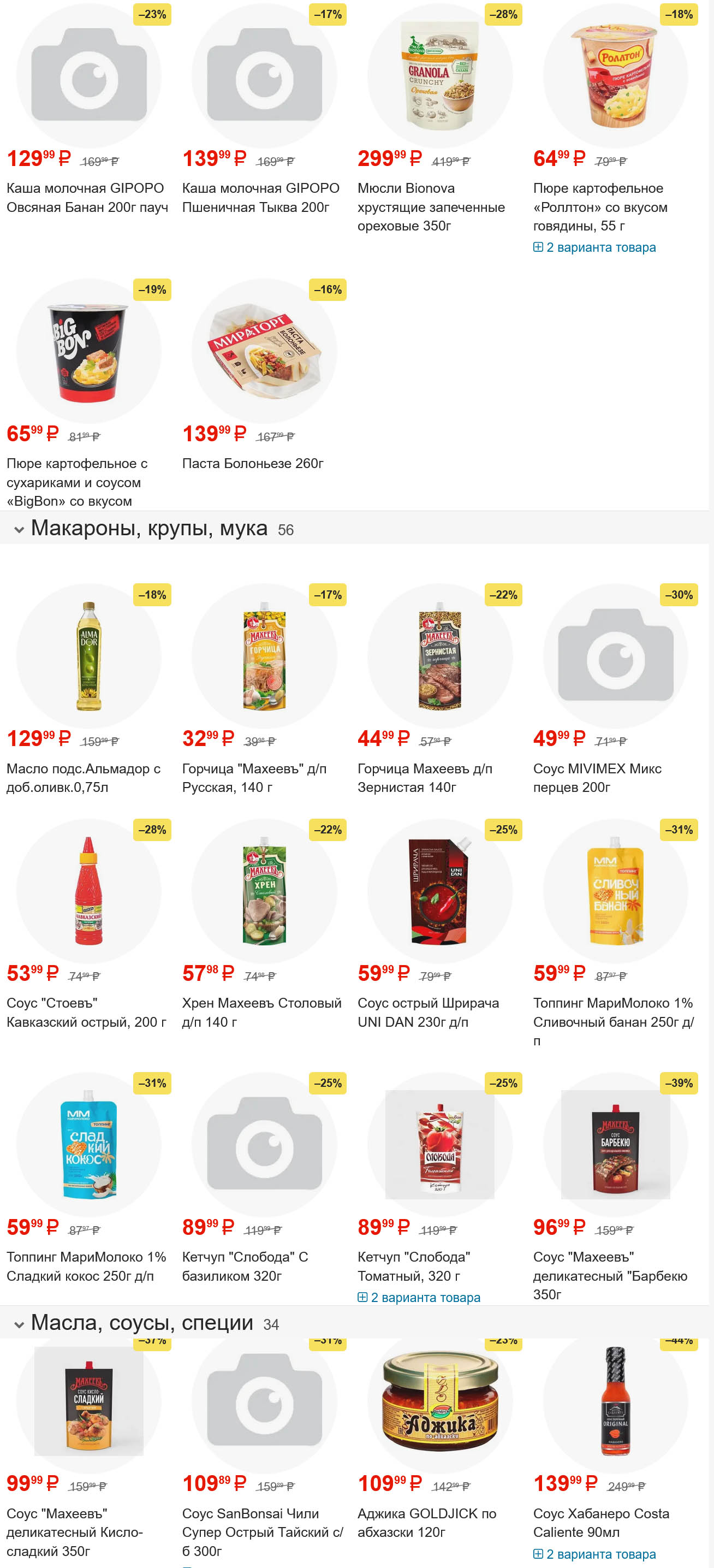Image resolution: width=714 pixels, height=1568 pixels.
Task: Open Соус MIVIMEX Микс перцев
Action: pyautogui.click(x=597, y=777)
